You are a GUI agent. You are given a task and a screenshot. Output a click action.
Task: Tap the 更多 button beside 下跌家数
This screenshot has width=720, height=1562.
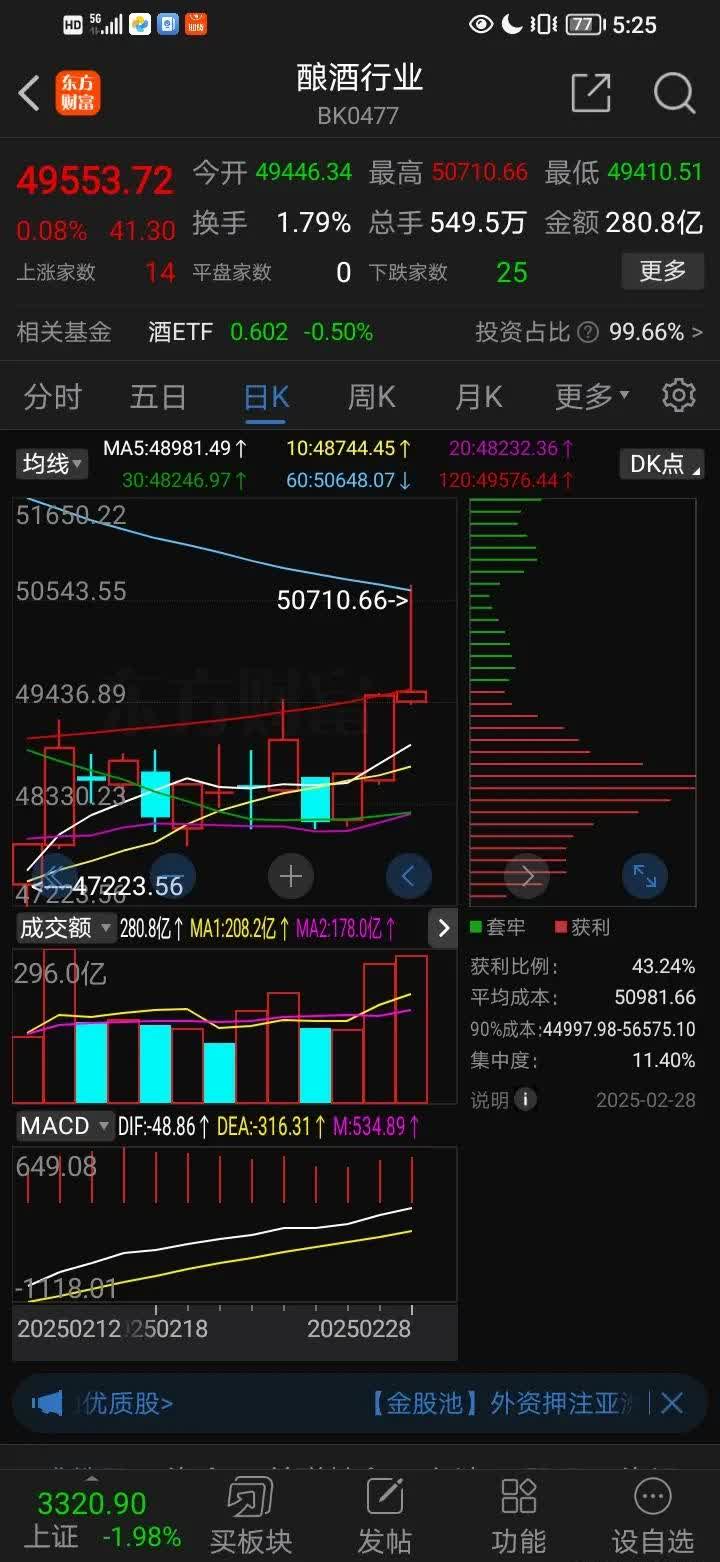(x=662, y=271)
